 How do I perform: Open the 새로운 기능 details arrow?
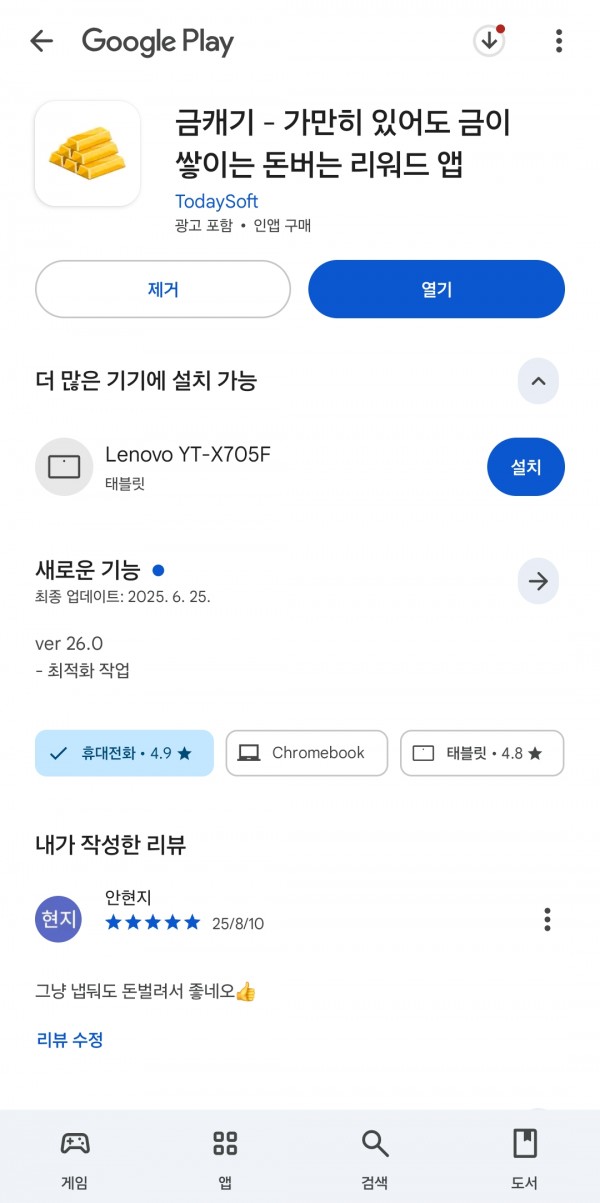(538, 581)
